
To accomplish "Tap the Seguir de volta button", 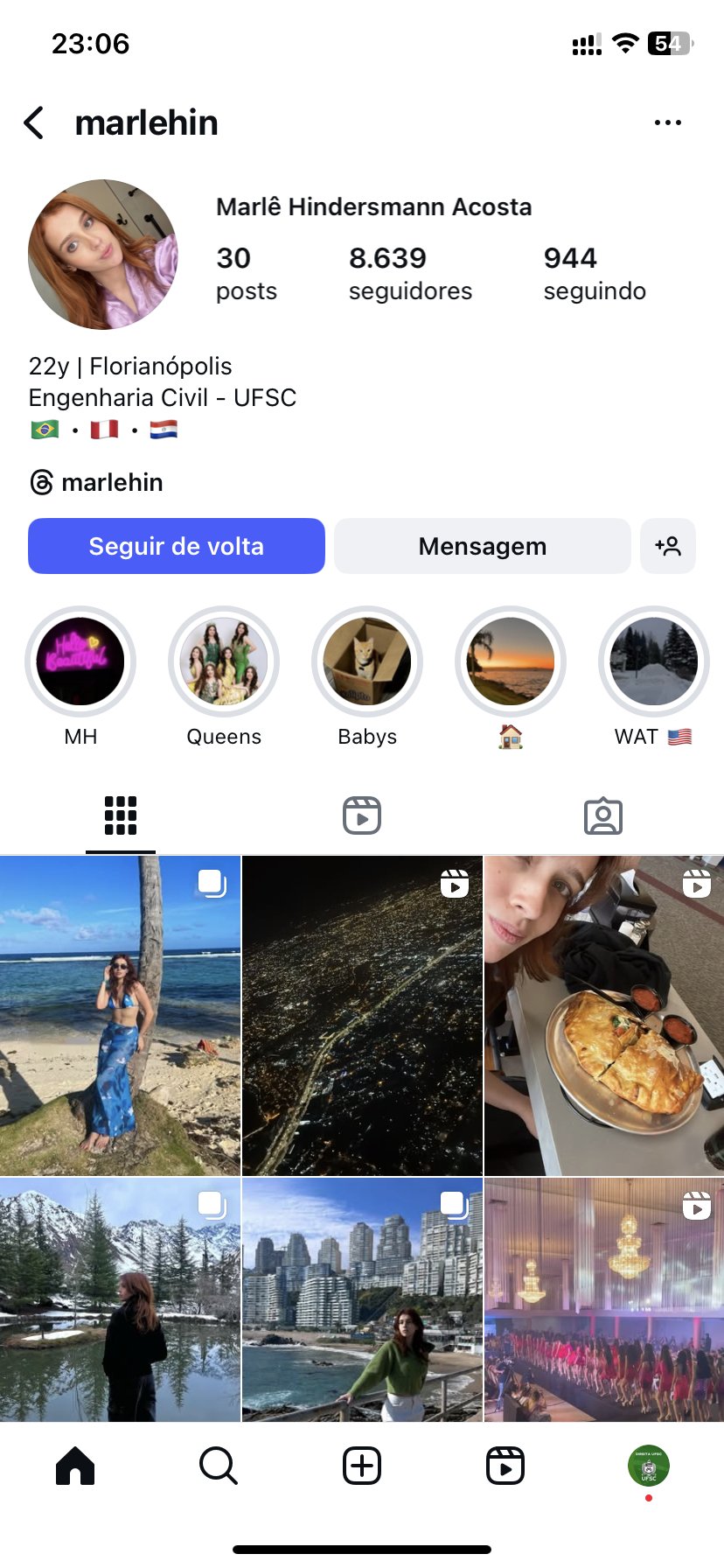I will (x=177, y=546).
